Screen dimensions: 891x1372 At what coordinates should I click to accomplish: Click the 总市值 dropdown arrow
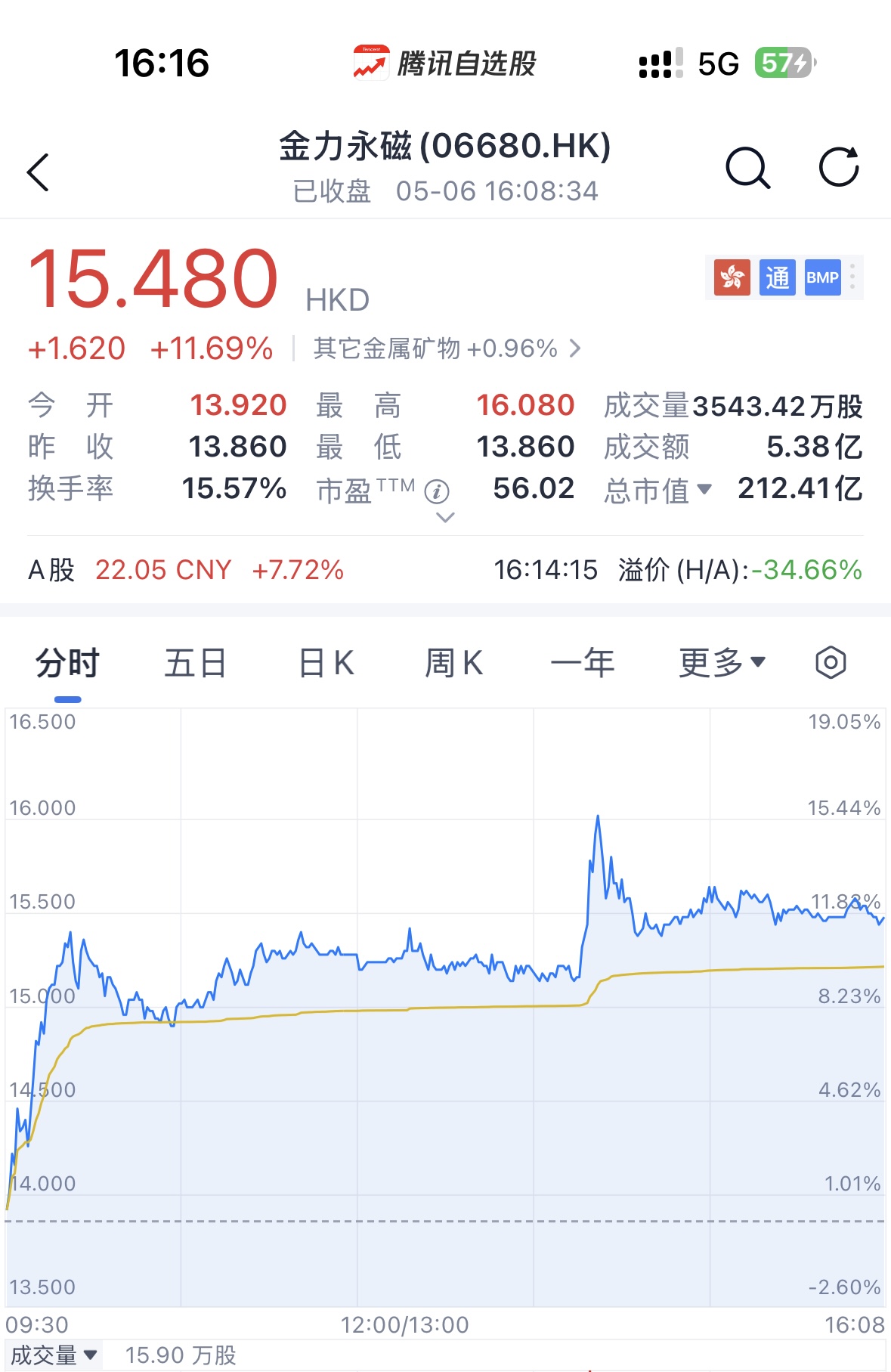[707, 490]
